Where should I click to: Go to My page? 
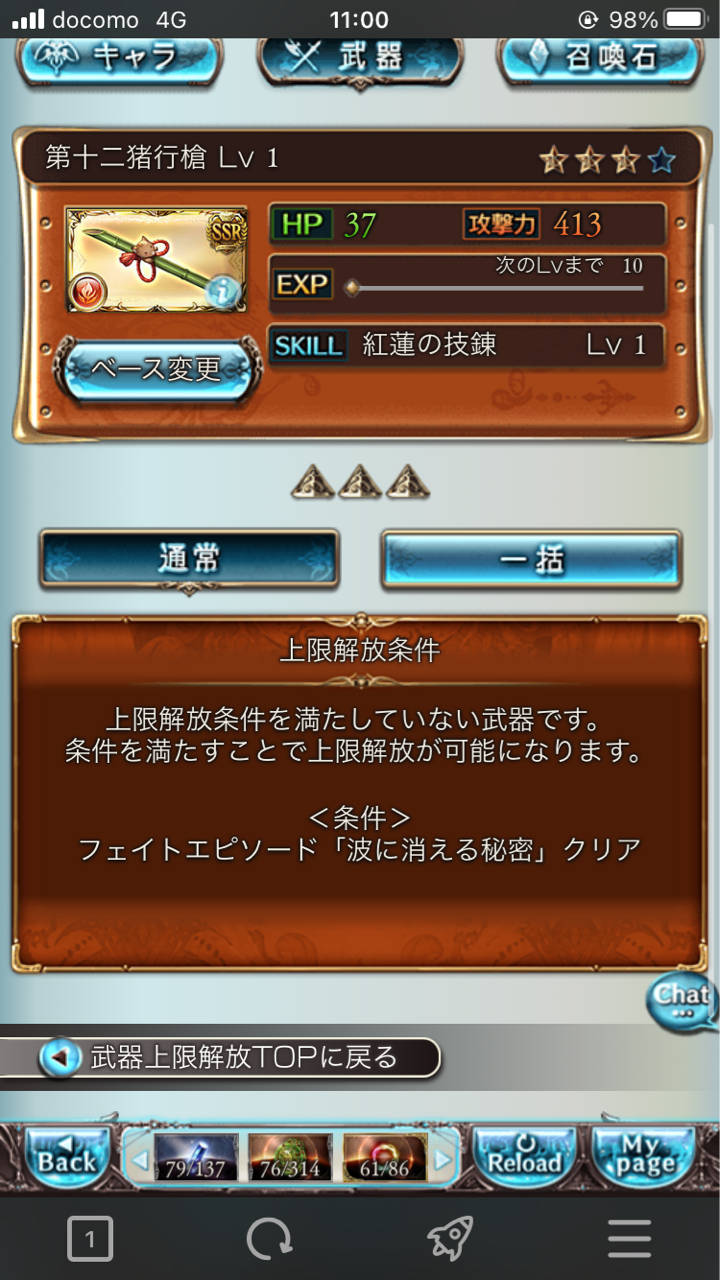click(644, 1158)
